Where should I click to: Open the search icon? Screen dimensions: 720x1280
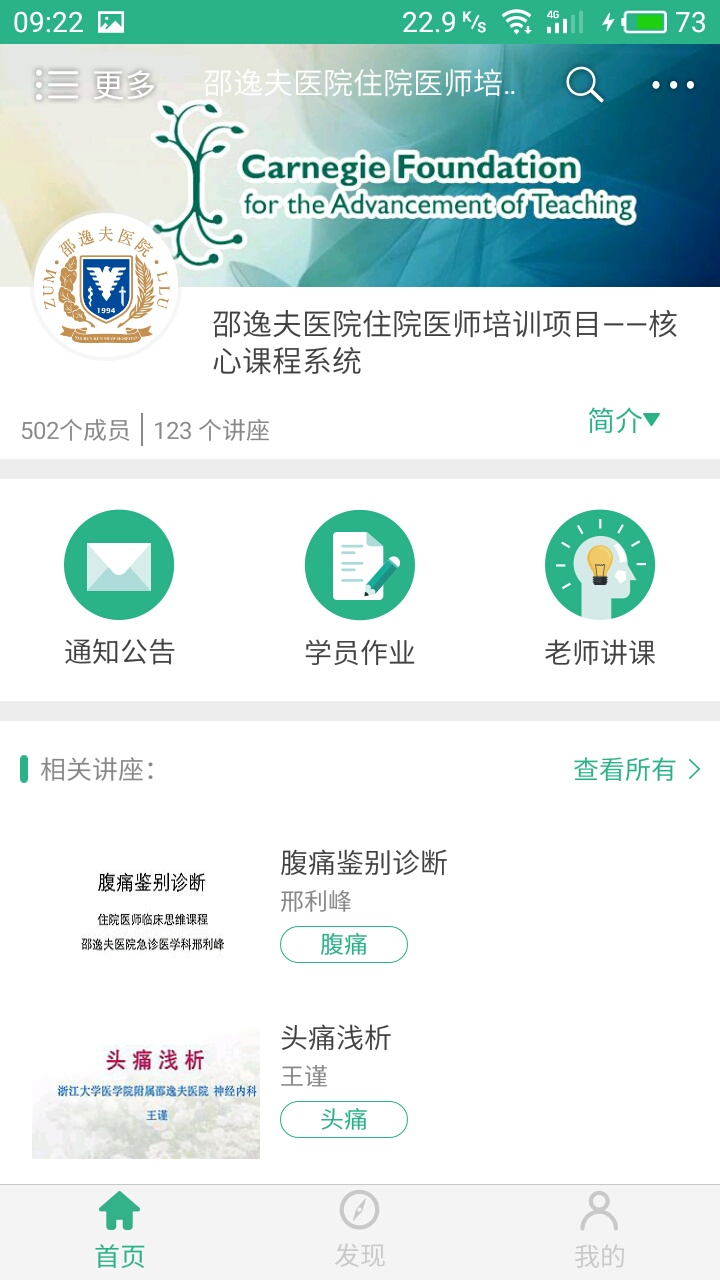click(584, 85)
